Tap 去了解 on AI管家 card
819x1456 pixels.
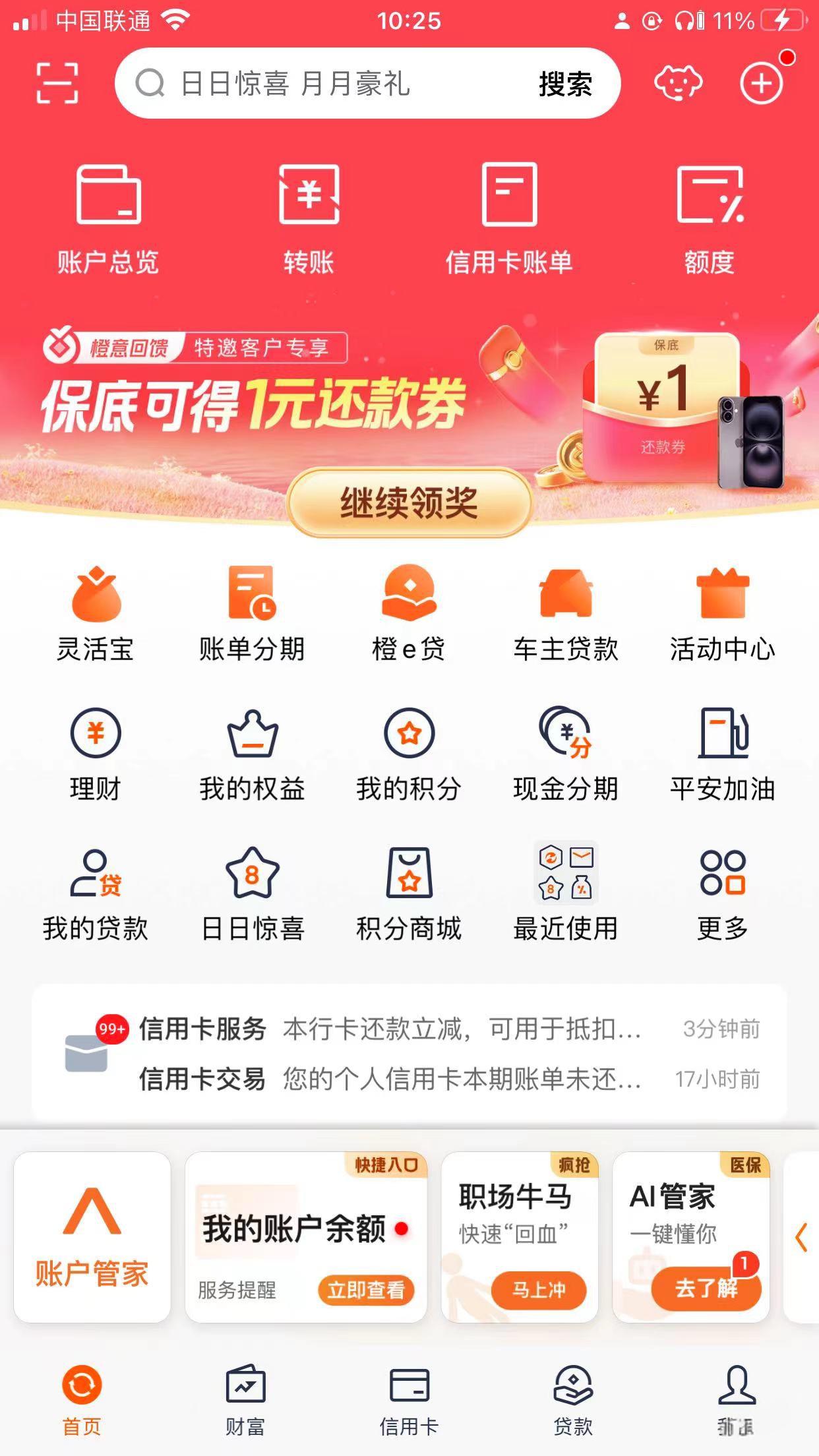(x=706, y=1288)
